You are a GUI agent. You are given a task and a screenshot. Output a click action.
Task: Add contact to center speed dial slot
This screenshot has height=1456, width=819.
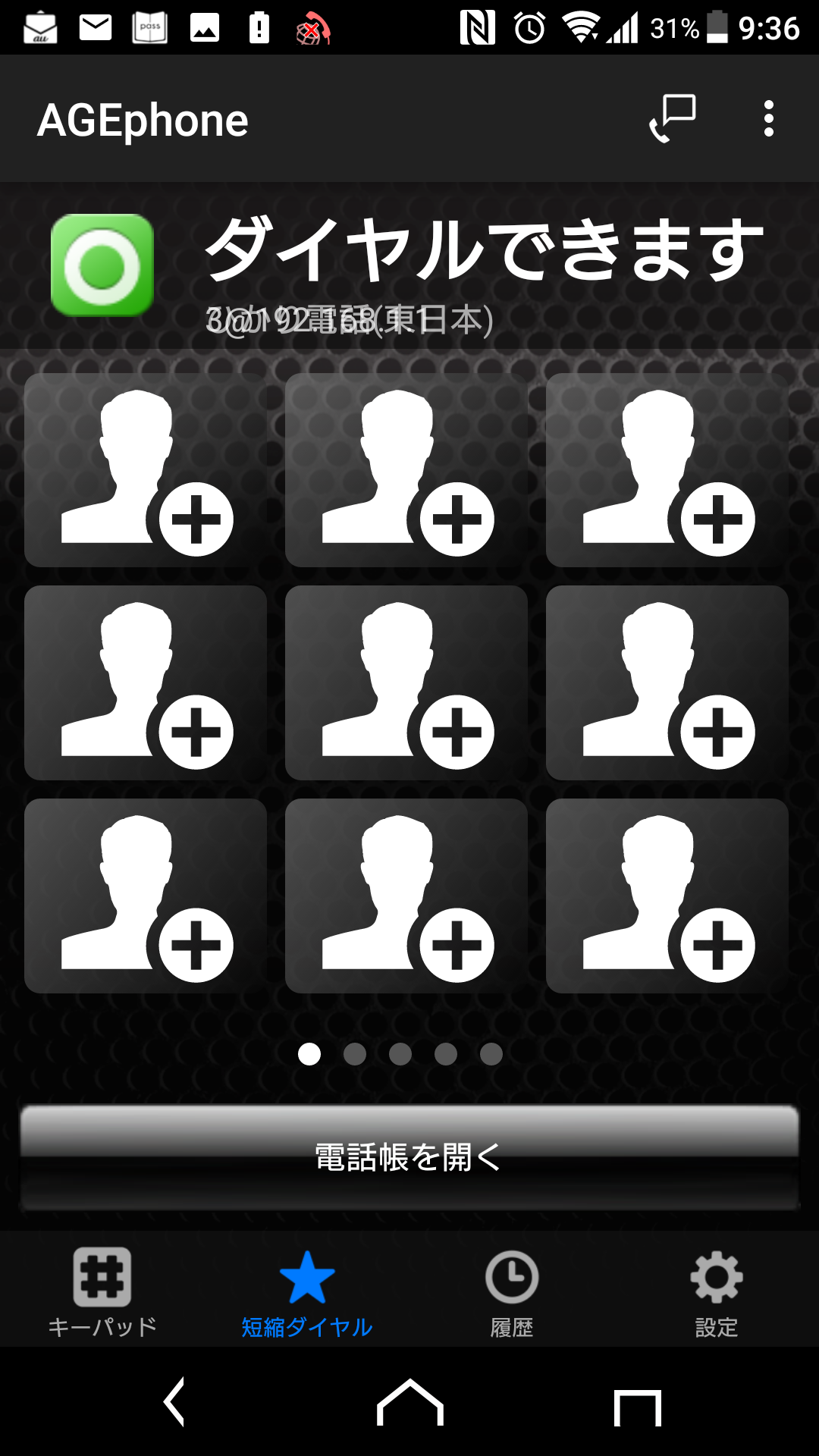[x=406, y=682]
